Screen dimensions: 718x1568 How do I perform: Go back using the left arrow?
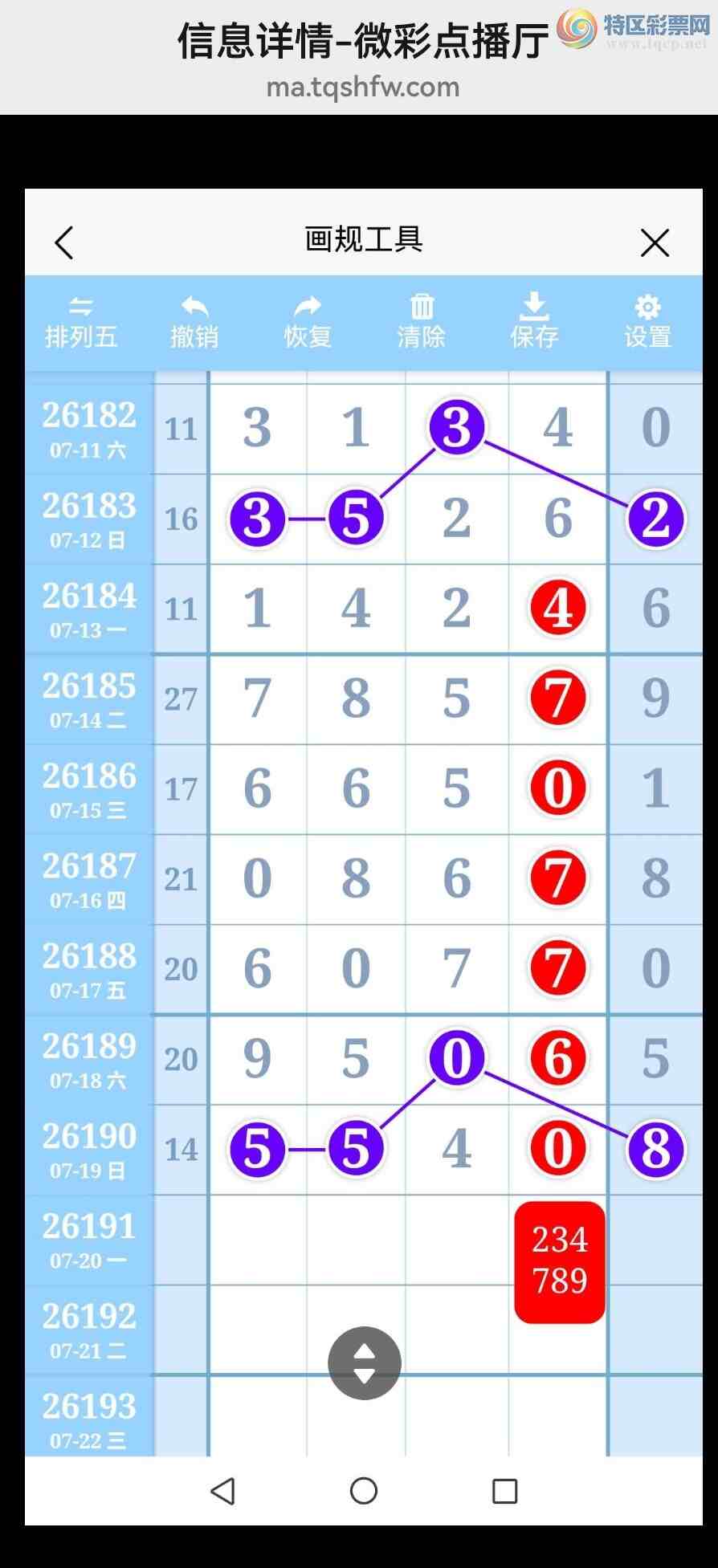pyautogui.click(x=64, y=242)
